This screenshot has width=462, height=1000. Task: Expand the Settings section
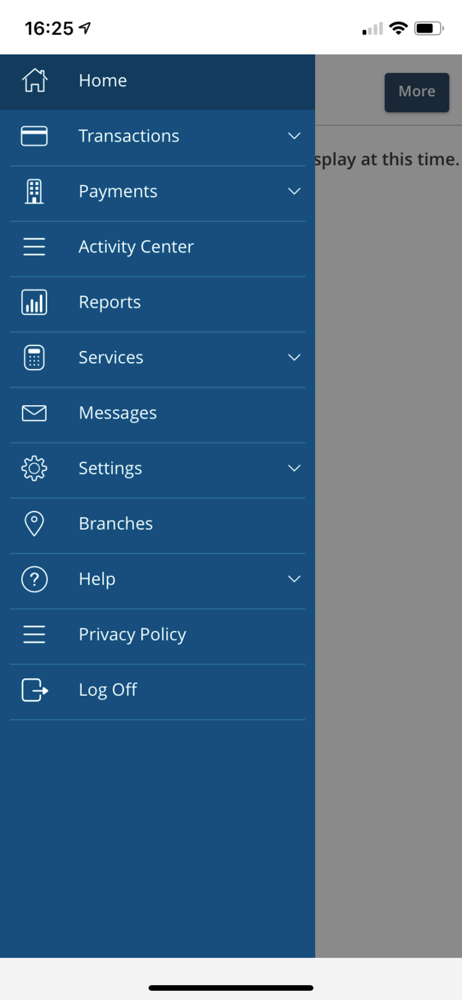point(157,469)
